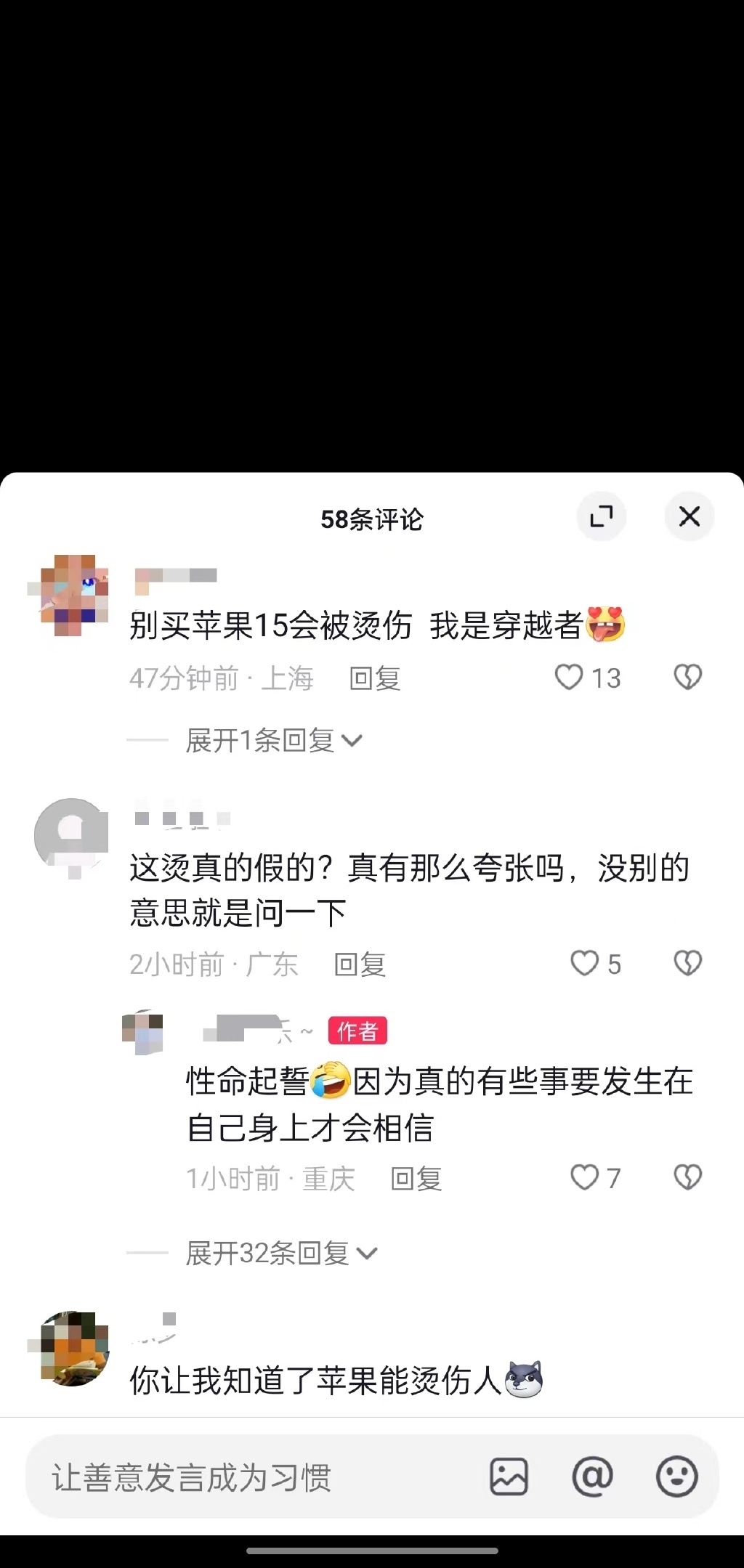Open the author's avatar in the reply

click(142, 1032)
